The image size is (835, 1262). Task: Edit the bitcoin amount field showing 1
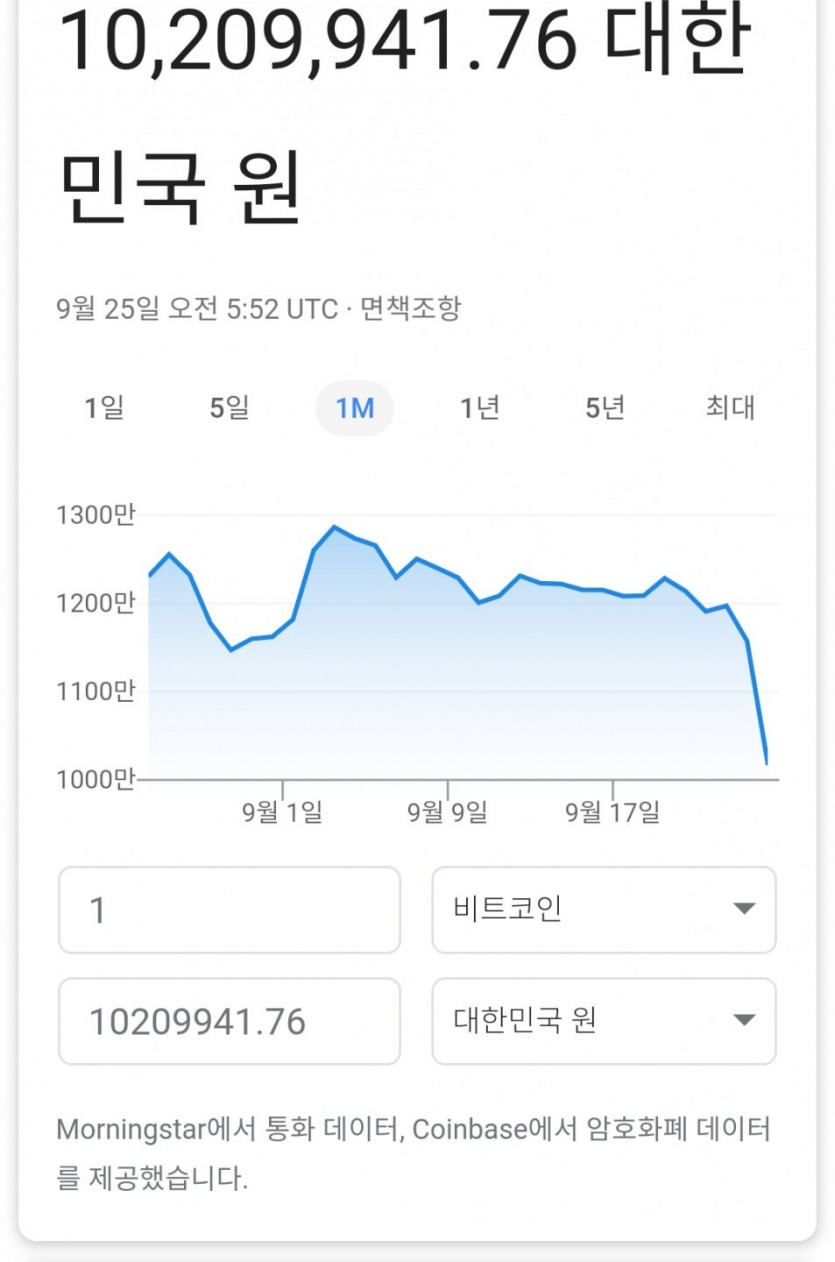229,910
